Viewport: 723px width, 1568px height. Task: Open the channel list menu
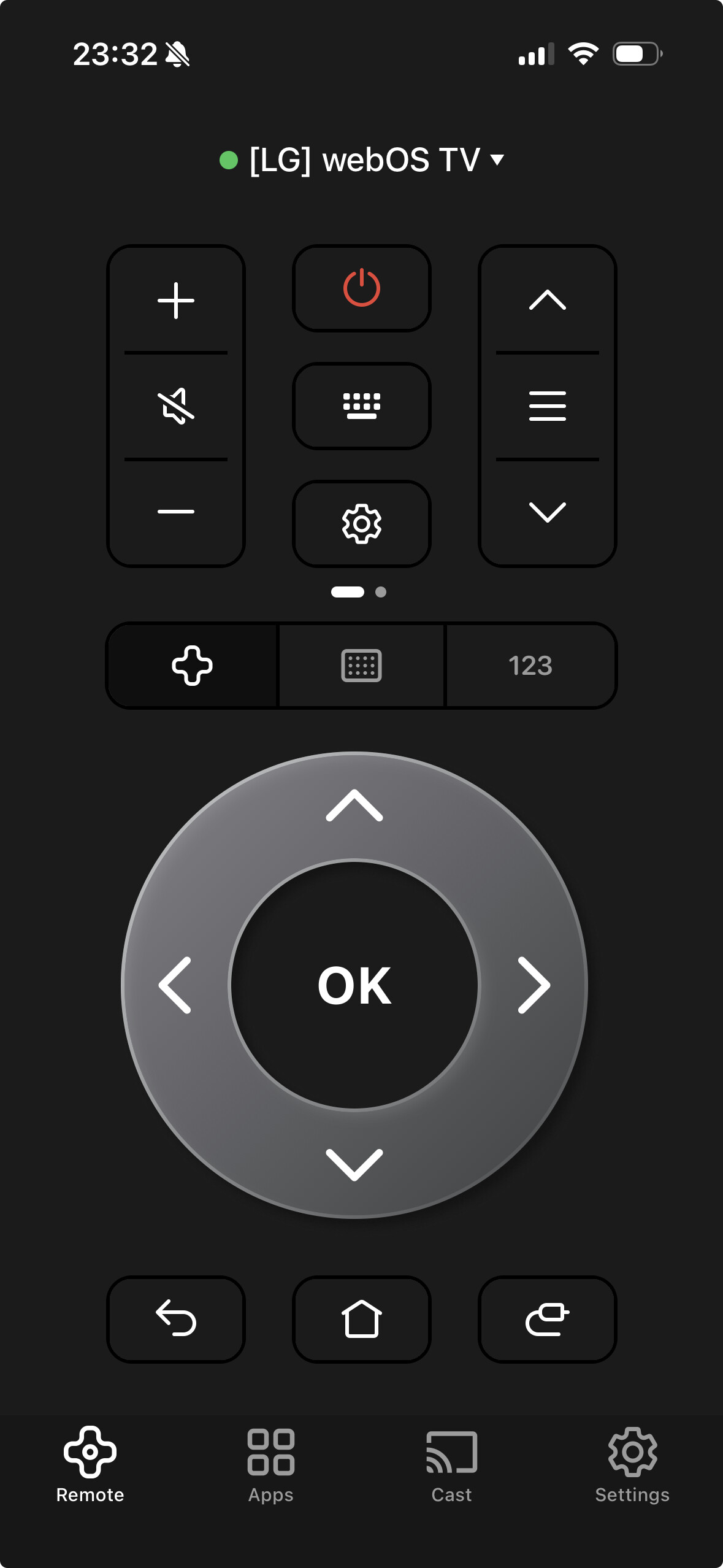547,406
